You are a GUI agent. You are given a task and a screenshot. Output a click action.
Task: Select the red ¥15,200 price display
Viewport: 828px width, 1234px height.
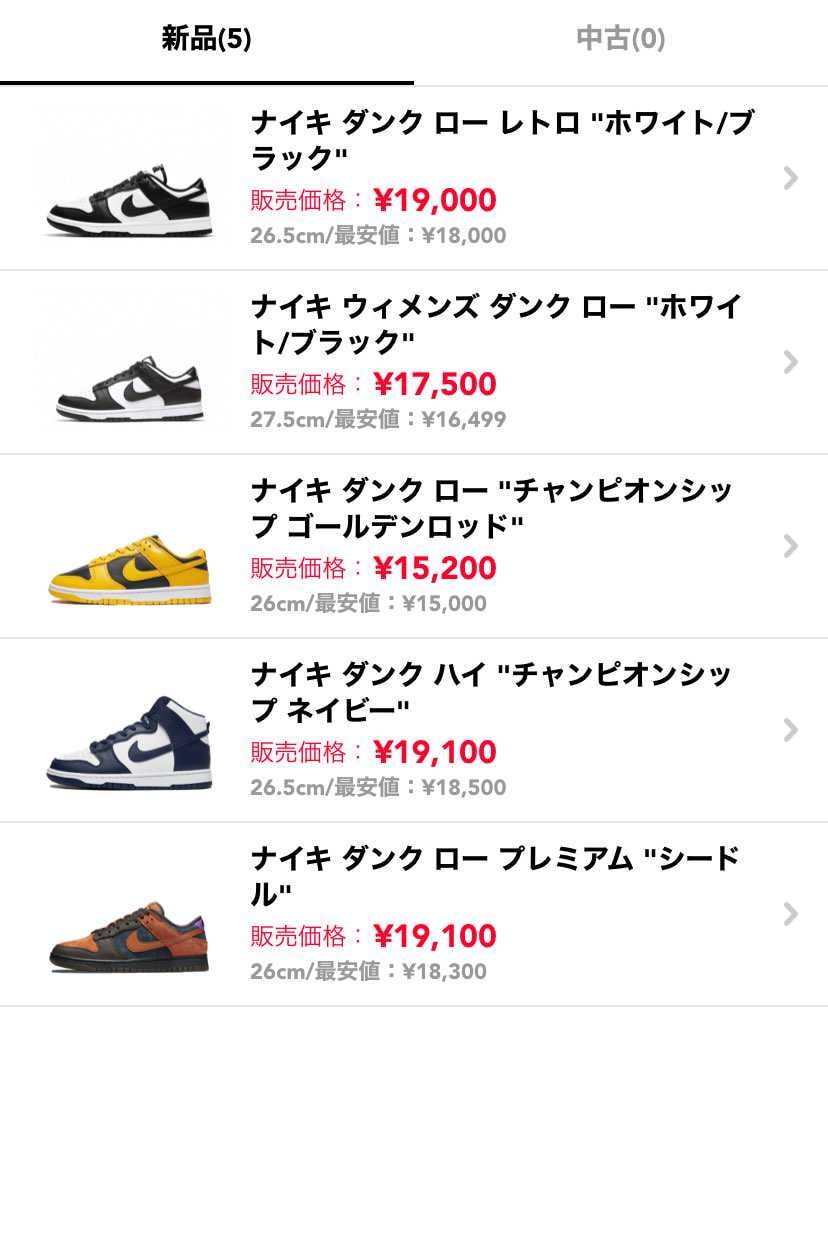tap(432, 568)
